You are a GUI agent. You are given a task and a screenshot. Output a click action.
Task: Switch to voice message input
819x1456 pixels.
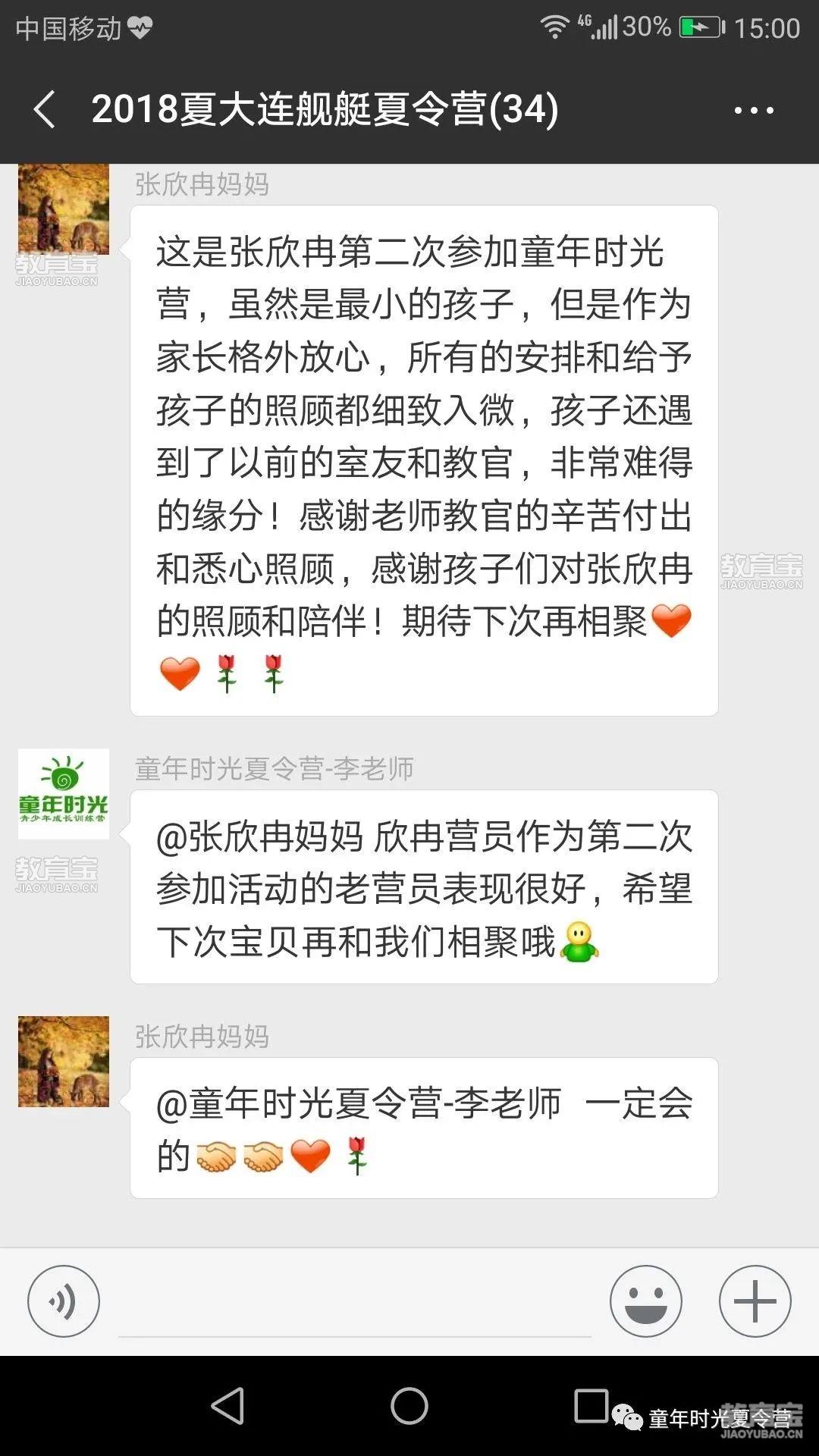pyautogui.click(x=64, y=1301)
